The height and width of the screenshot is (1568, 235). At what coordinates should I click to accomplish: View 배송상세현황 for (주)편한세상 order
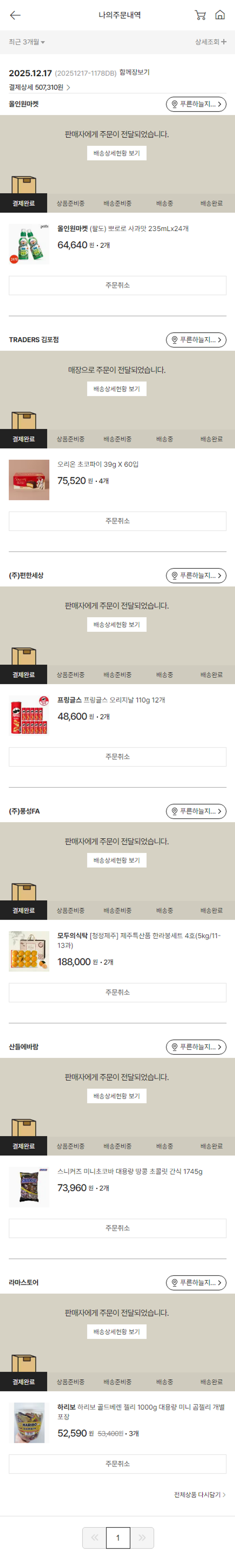click(117, 624)
